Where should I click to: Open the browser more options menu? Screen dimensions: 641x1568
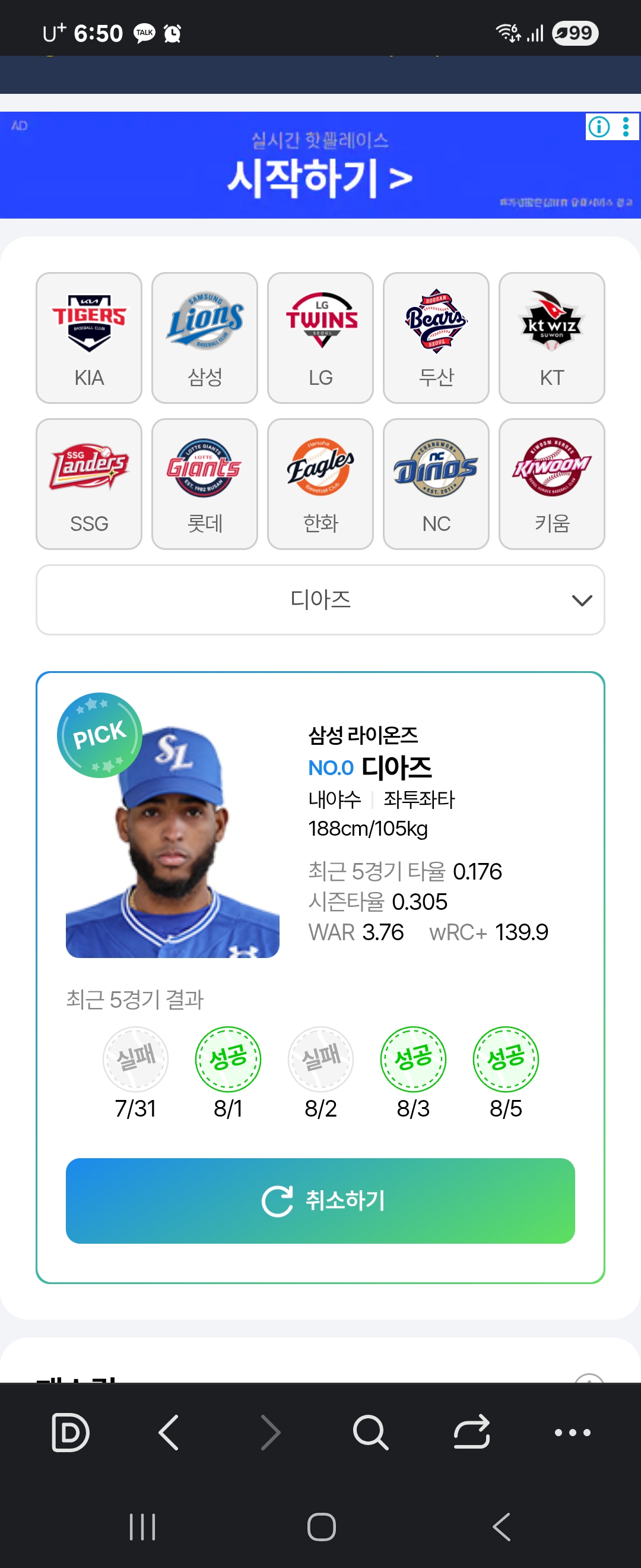(572, 1432)
